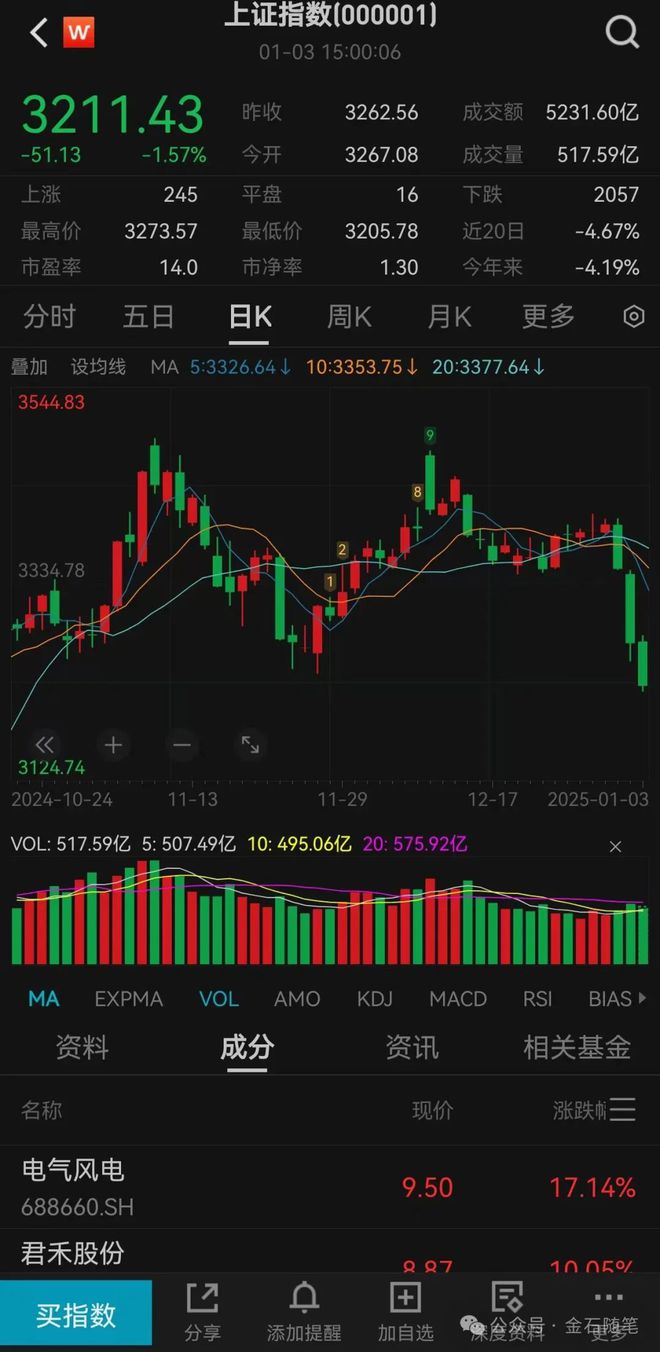Select the 月K chart tab
Image resolution: width=660 pixels, height=1352 pixels.
[x=449, y=317]
